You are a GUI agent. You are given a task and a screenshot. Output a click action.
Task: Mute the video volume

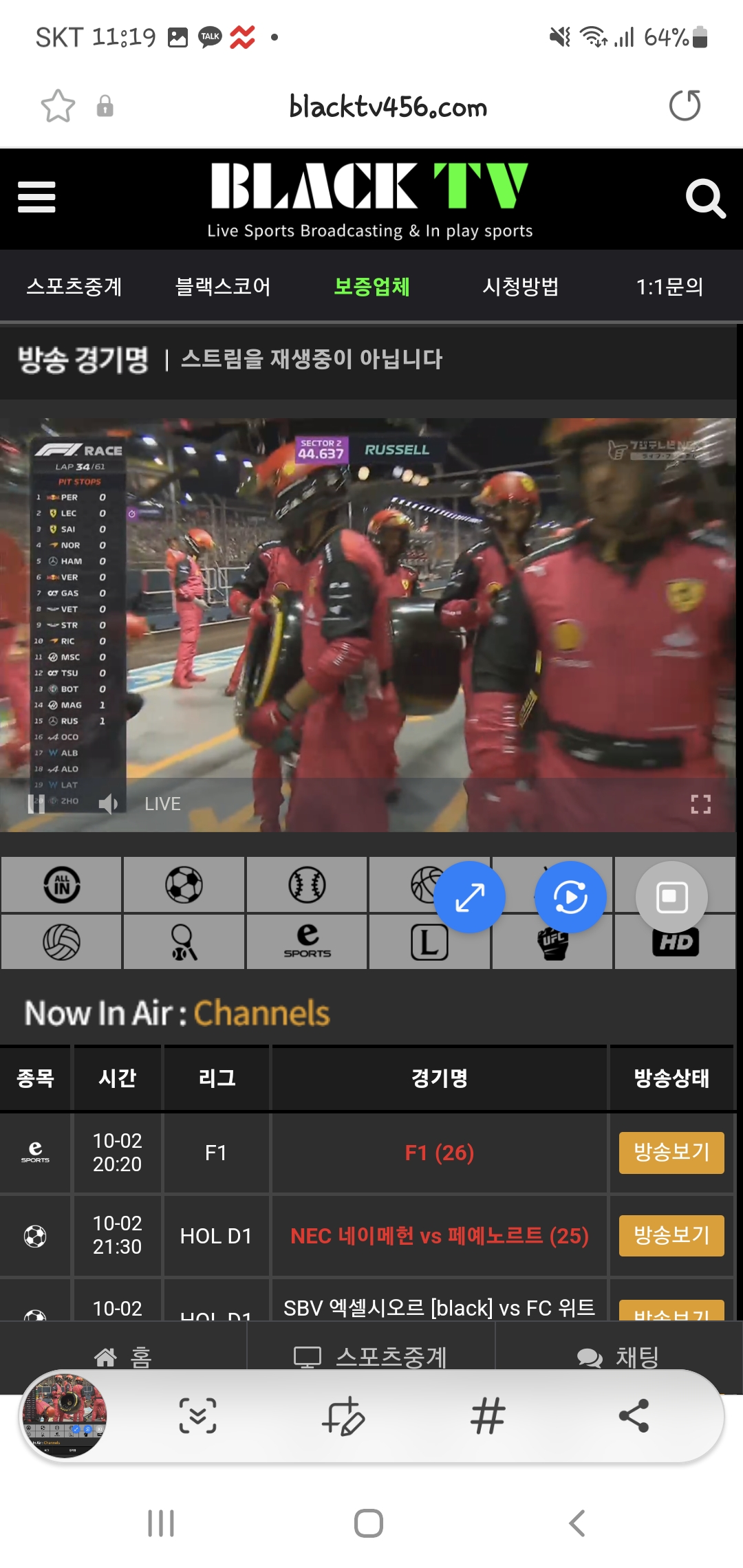[x=108, y=804]
